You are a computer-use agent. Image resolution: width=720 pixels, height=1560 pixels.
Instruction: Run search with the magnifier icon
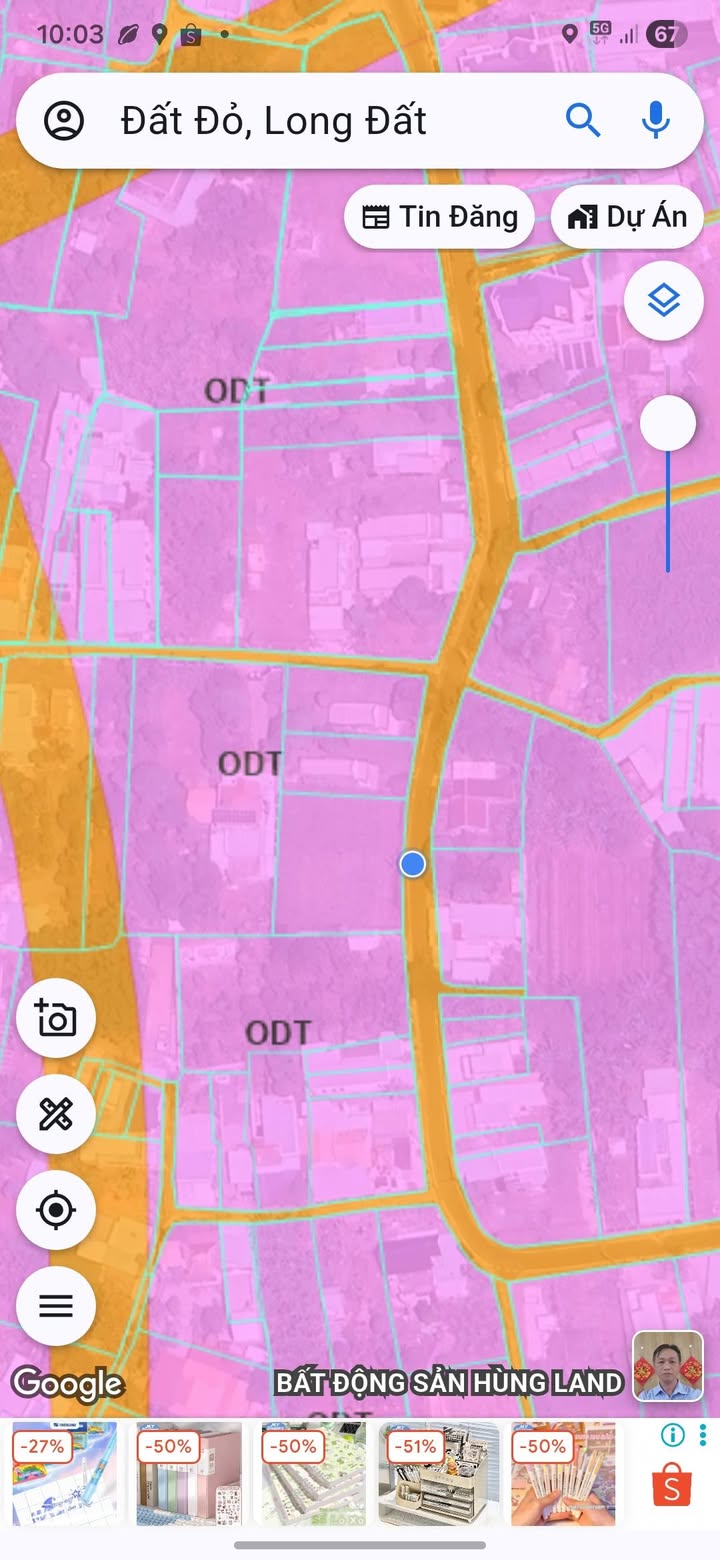(x=583, y=121)
